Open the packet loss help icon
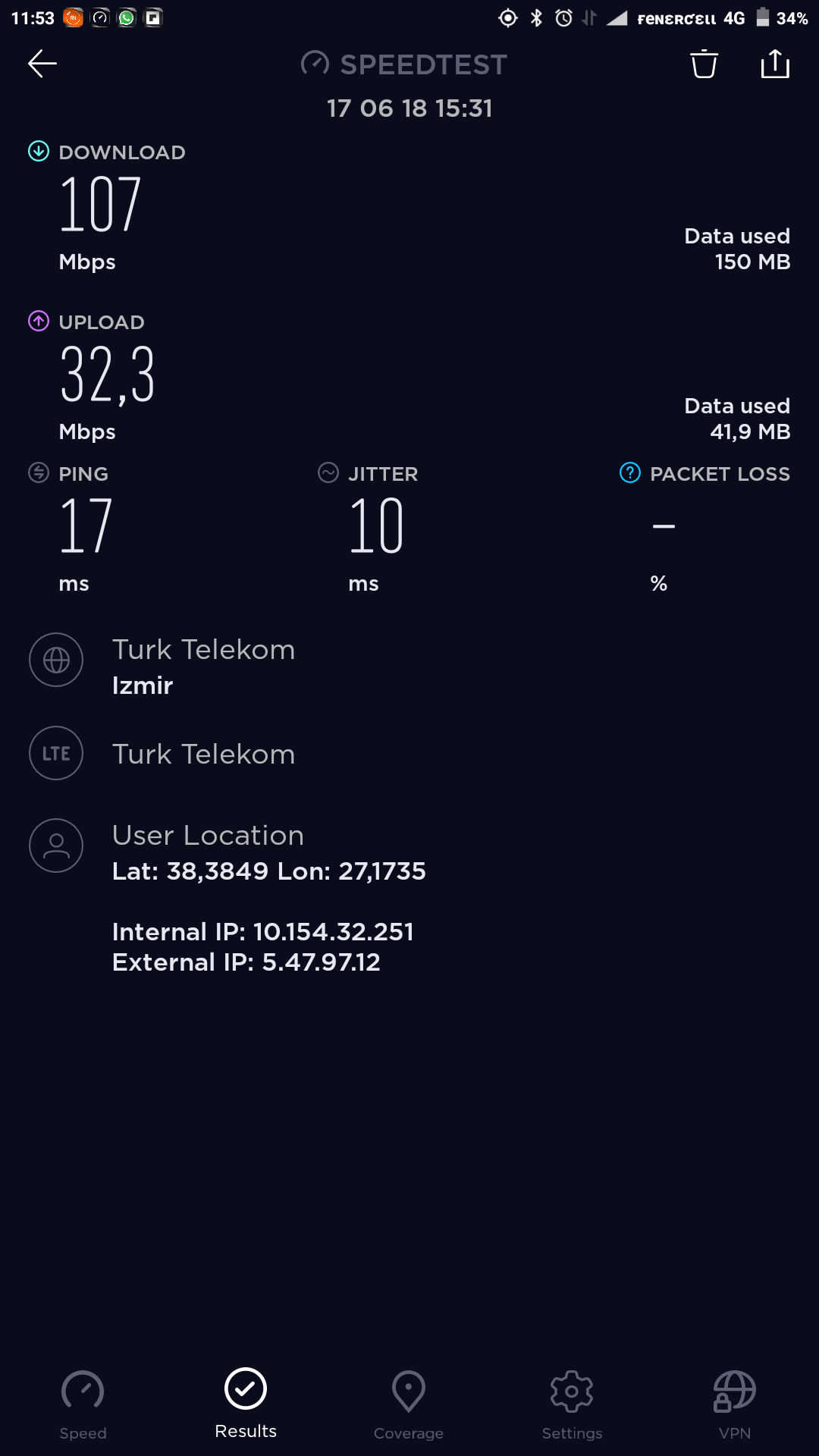Screen dimensions: 819x1456 coord(630,472)
